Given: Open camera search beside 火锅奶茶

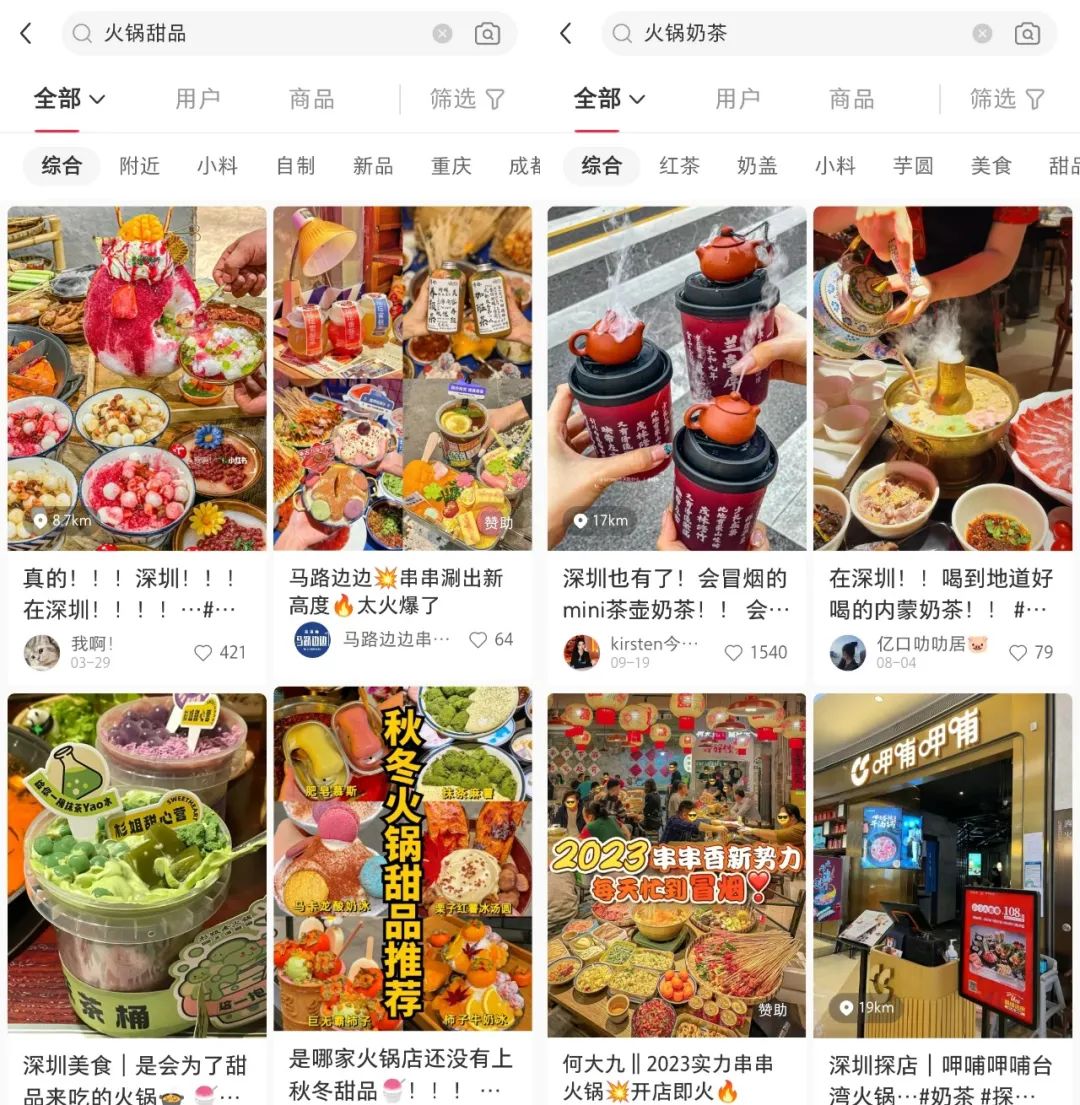Looking at the screenshot, I should click(x=1027, y=34).
